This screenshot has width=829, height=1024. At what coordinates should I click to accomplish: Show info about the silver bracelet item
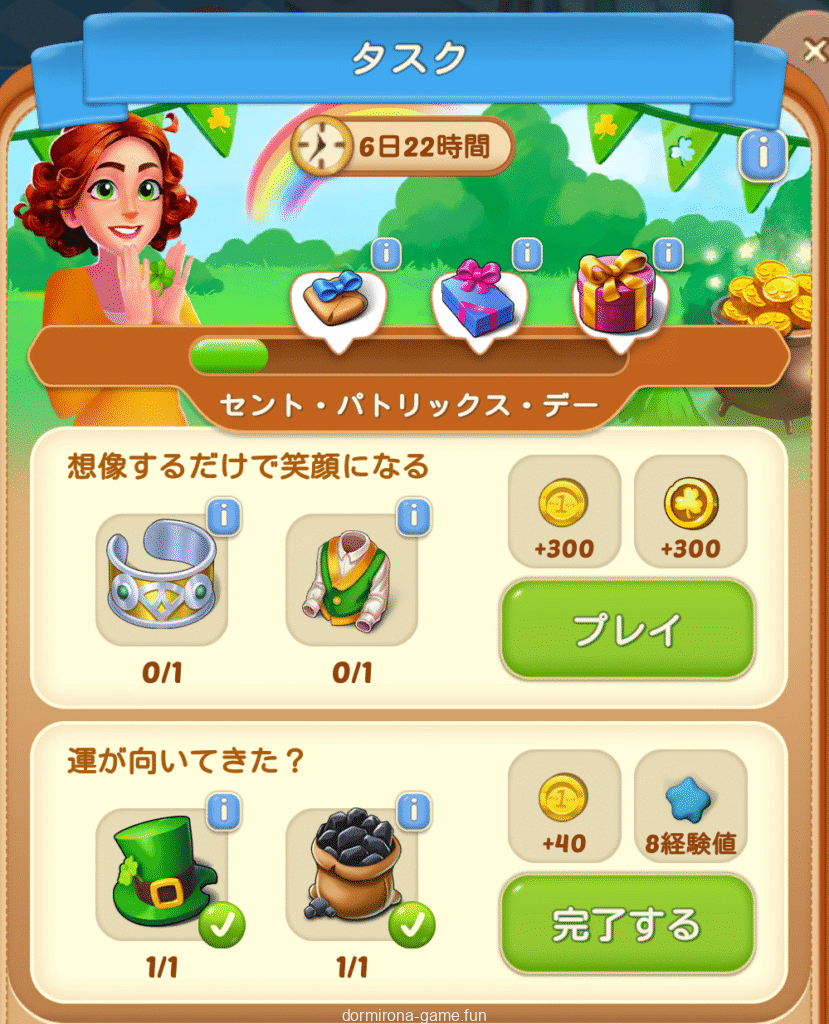click(224, 517)
